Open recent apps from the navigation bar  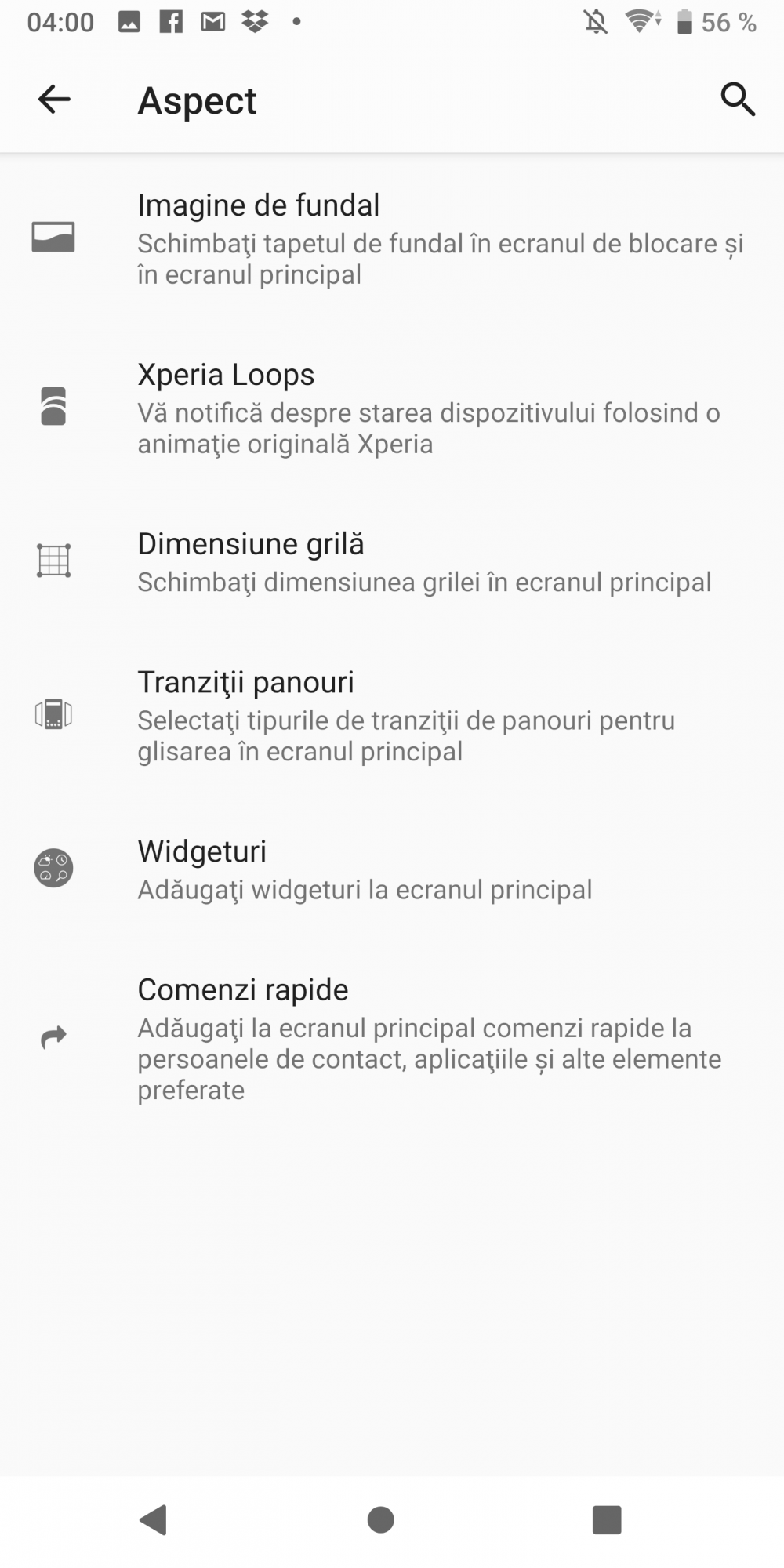607,1519
